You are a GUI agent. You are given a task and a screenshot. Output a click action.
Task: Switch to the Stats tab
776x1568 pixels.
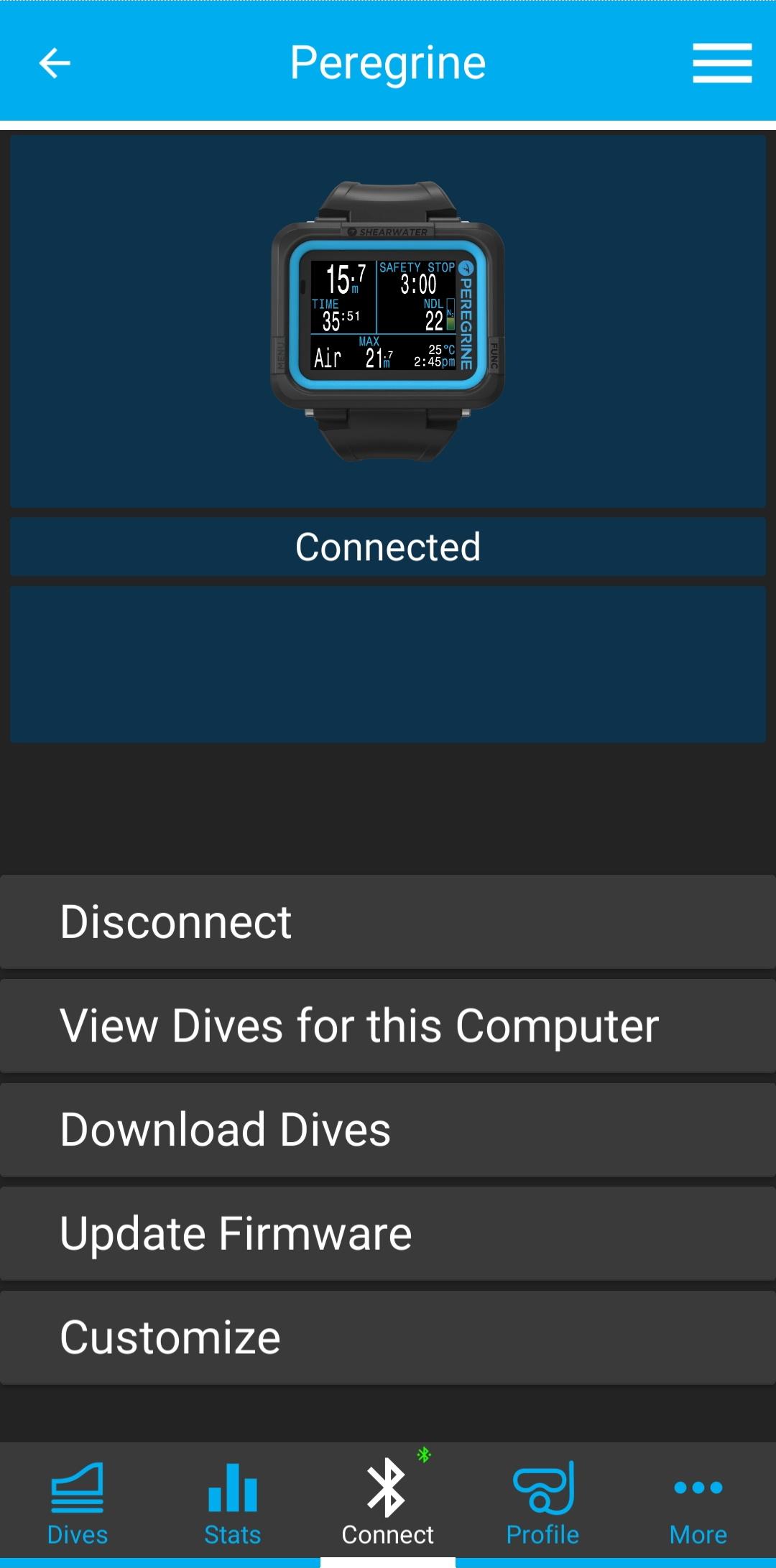point(233,1503)
